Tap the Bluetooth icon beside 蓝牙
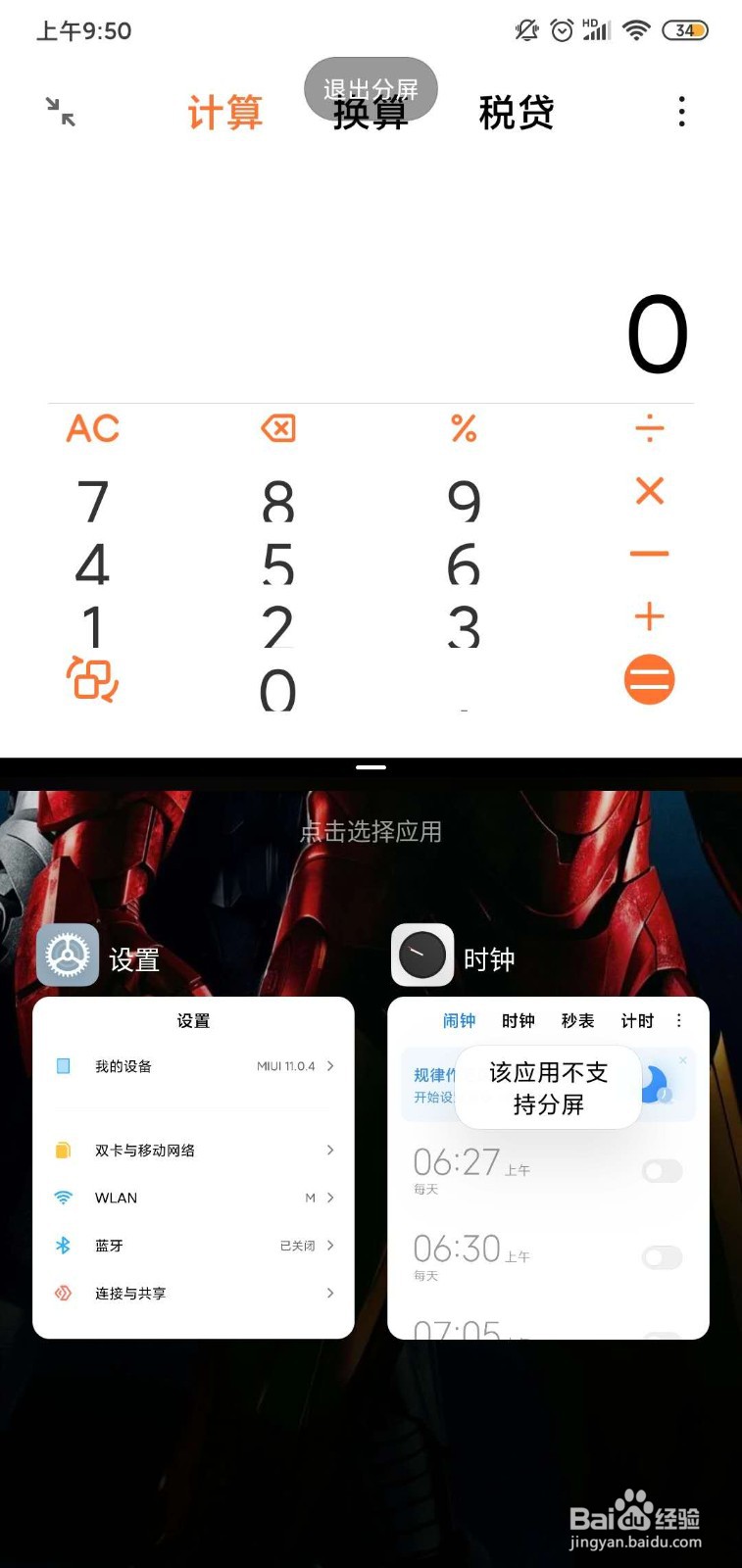This screenshot has width=742, height=1568. 64,1245
